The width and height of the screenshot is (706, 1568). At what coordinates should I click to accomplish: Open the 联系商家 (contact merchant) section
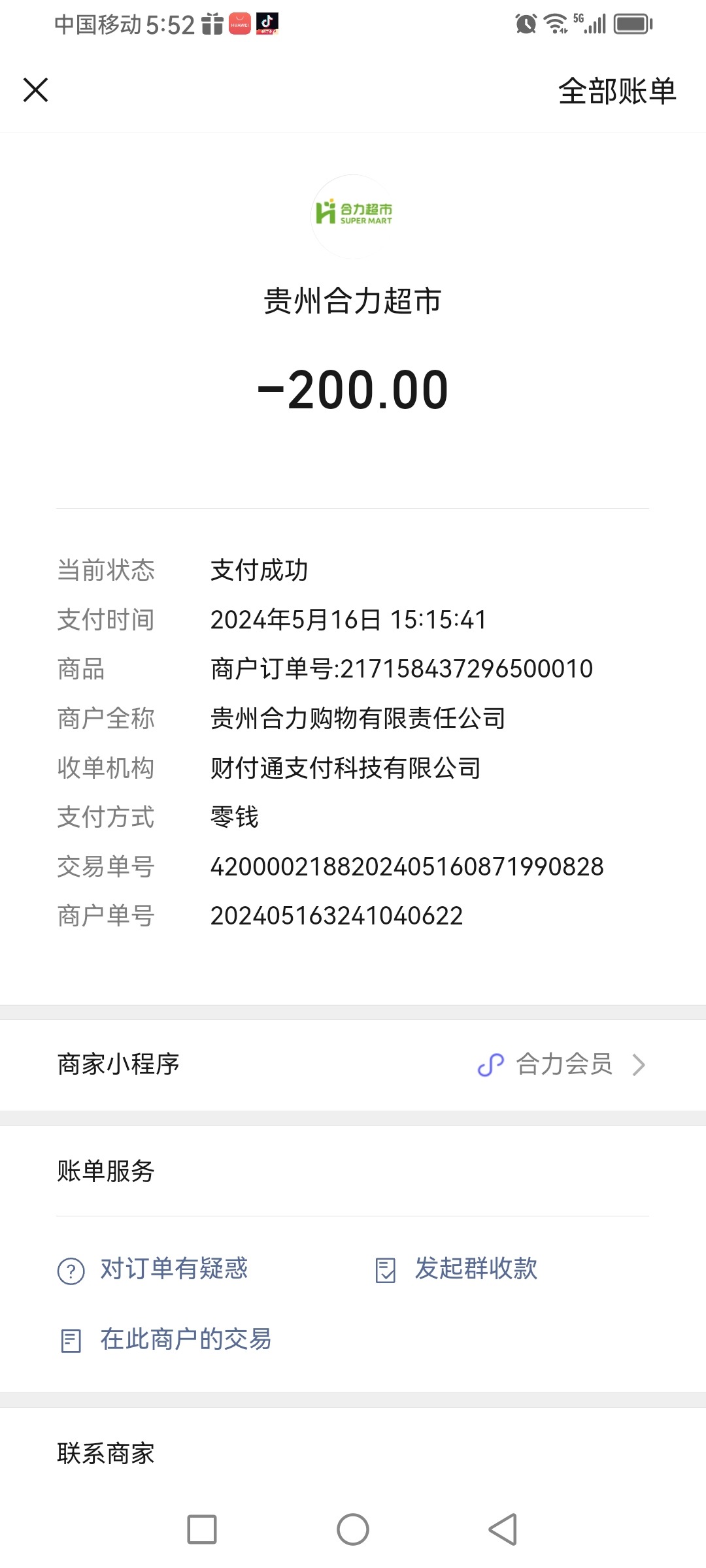[106, 1454]
